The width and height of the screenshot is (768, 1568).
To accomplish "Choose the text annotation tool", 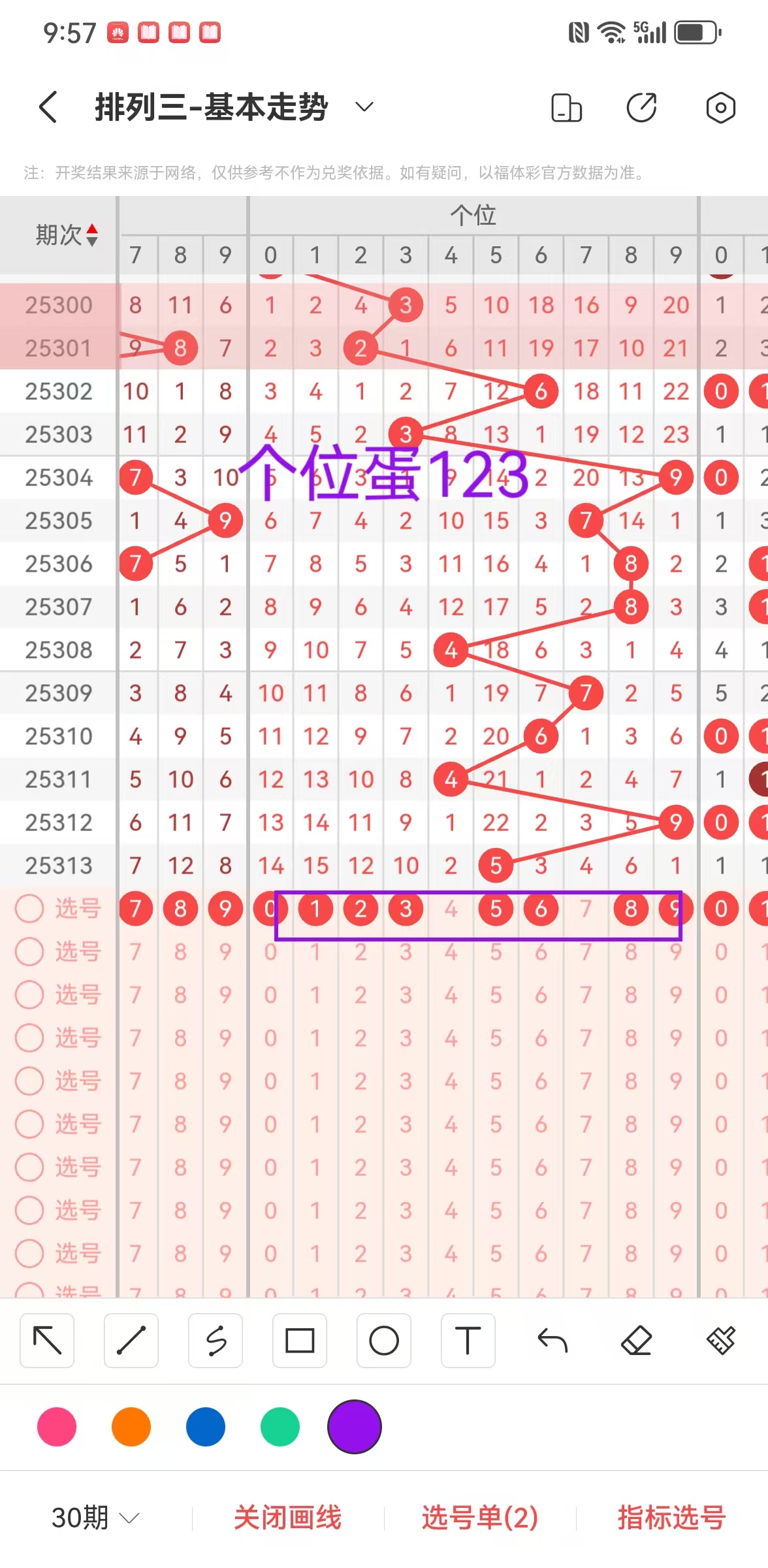I will (x=468, y=1341).
